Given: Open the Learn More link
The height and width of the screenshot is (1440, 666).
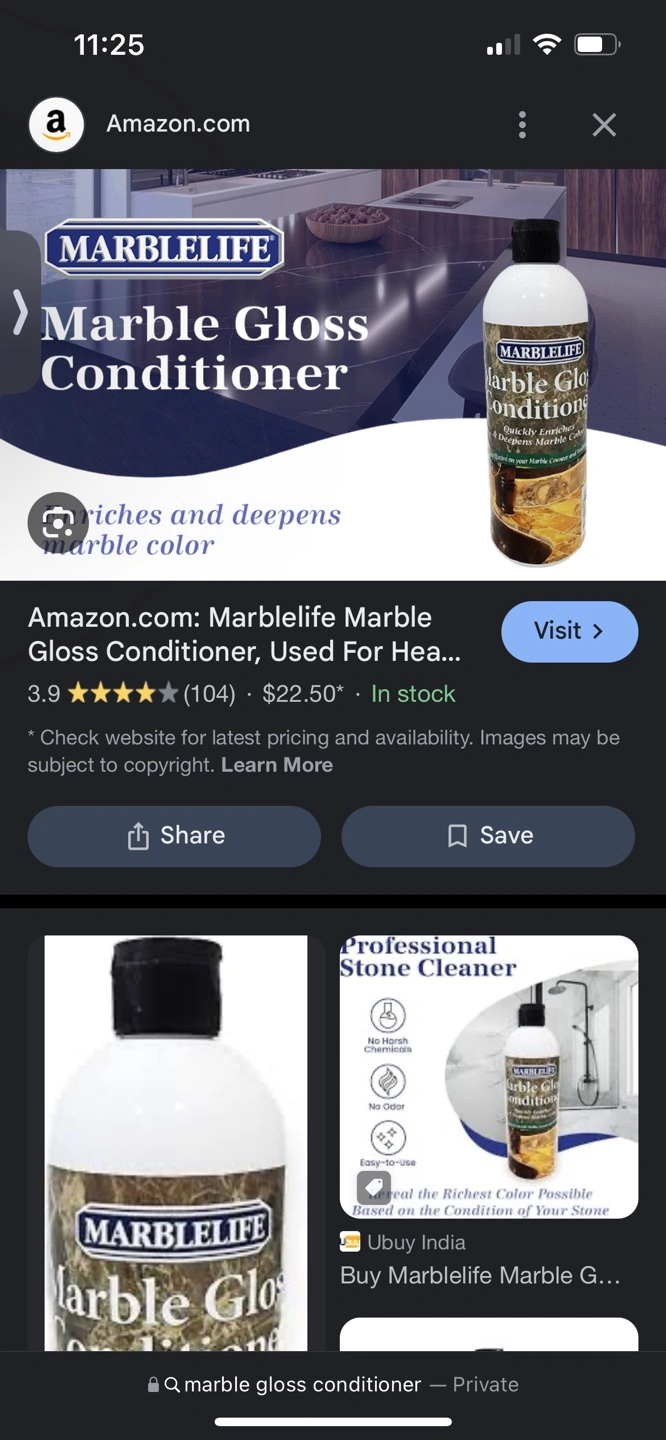Looking at the screenshot, I should [277, 765].
